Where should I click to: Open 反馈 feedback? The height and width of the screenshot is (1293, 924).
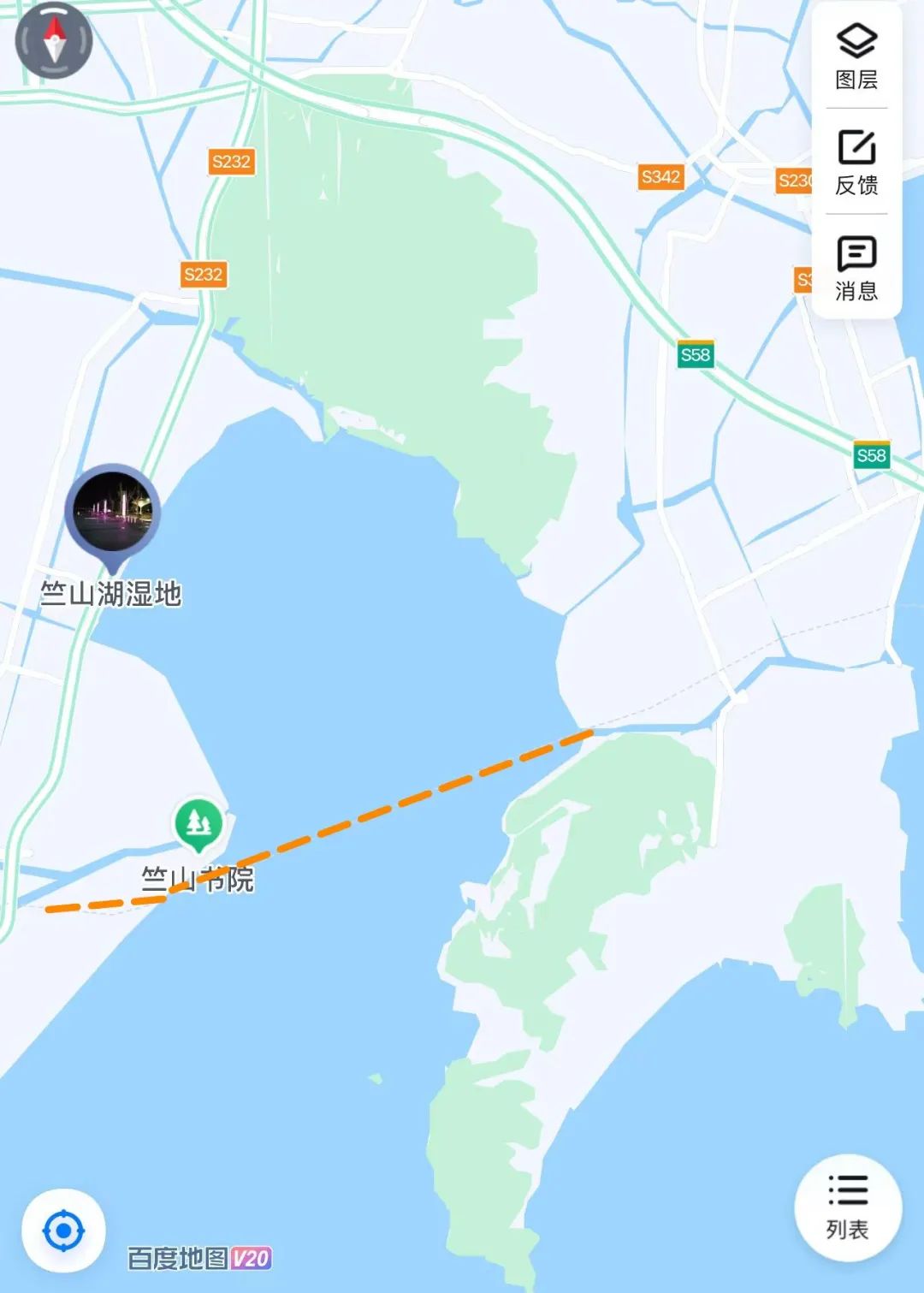click(856, 163)
